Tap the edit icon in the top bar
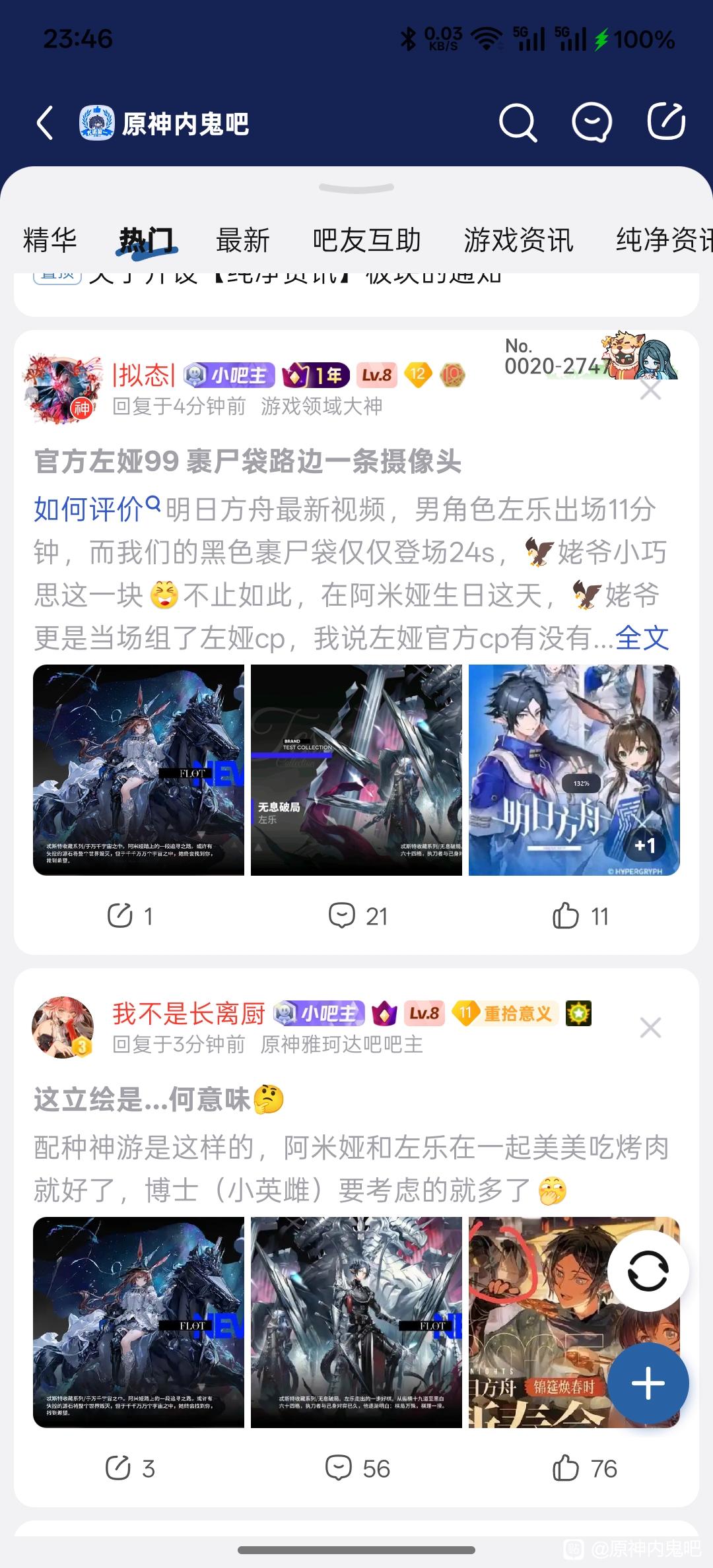 tap(665, 121)
